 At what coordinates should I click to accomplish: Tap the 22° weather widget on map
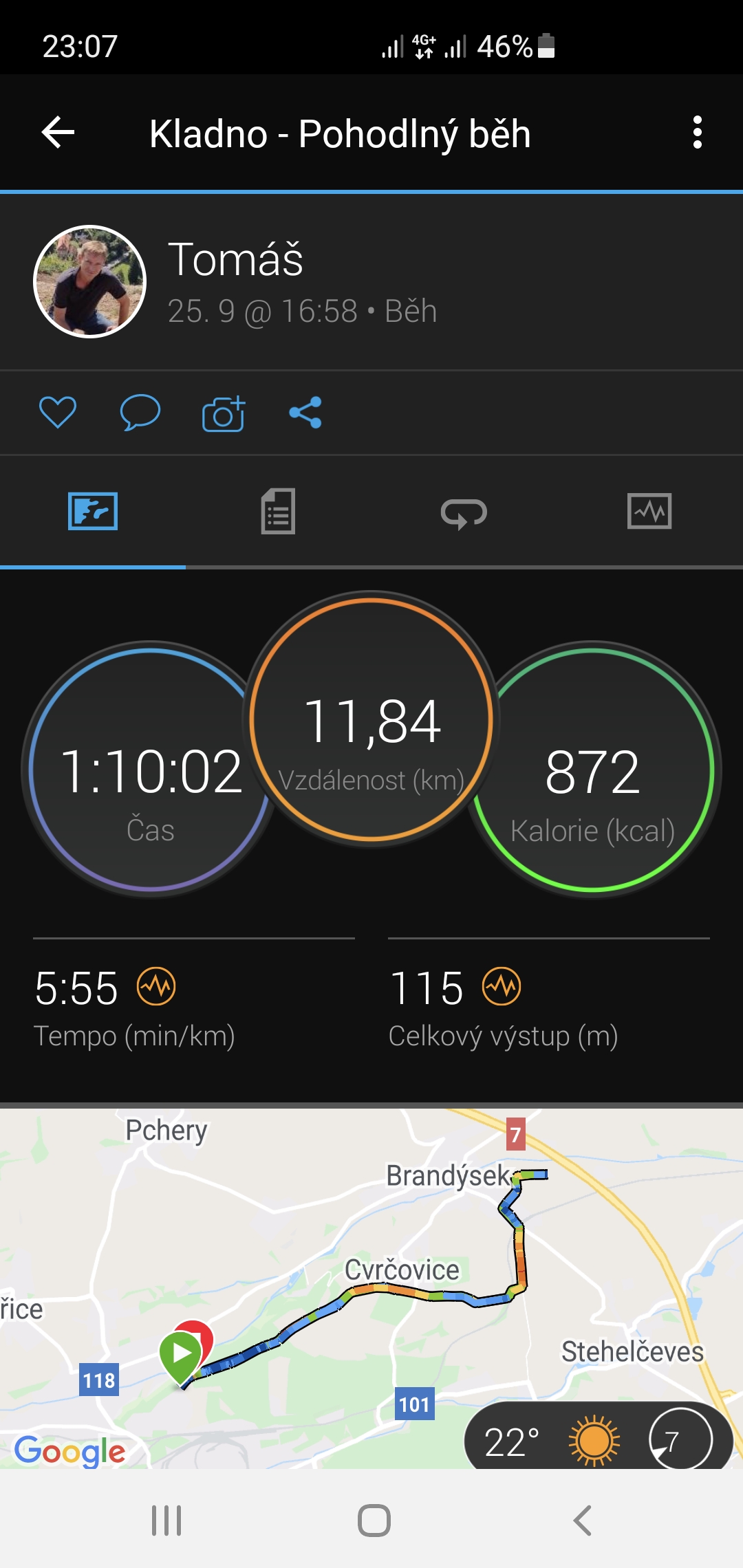tap(598, 1437)
